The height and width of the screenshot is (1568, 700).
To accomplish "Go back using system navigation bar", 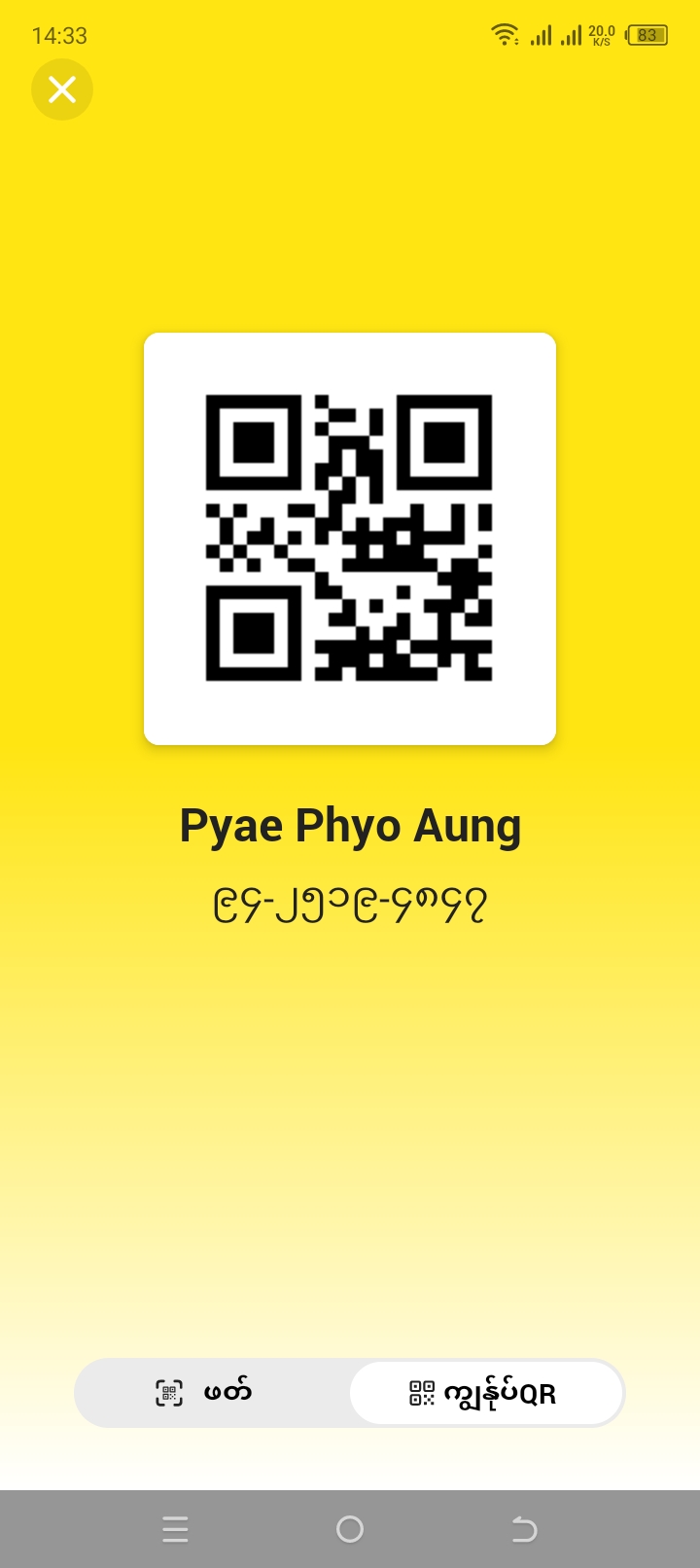I will tap(524, 1529).
